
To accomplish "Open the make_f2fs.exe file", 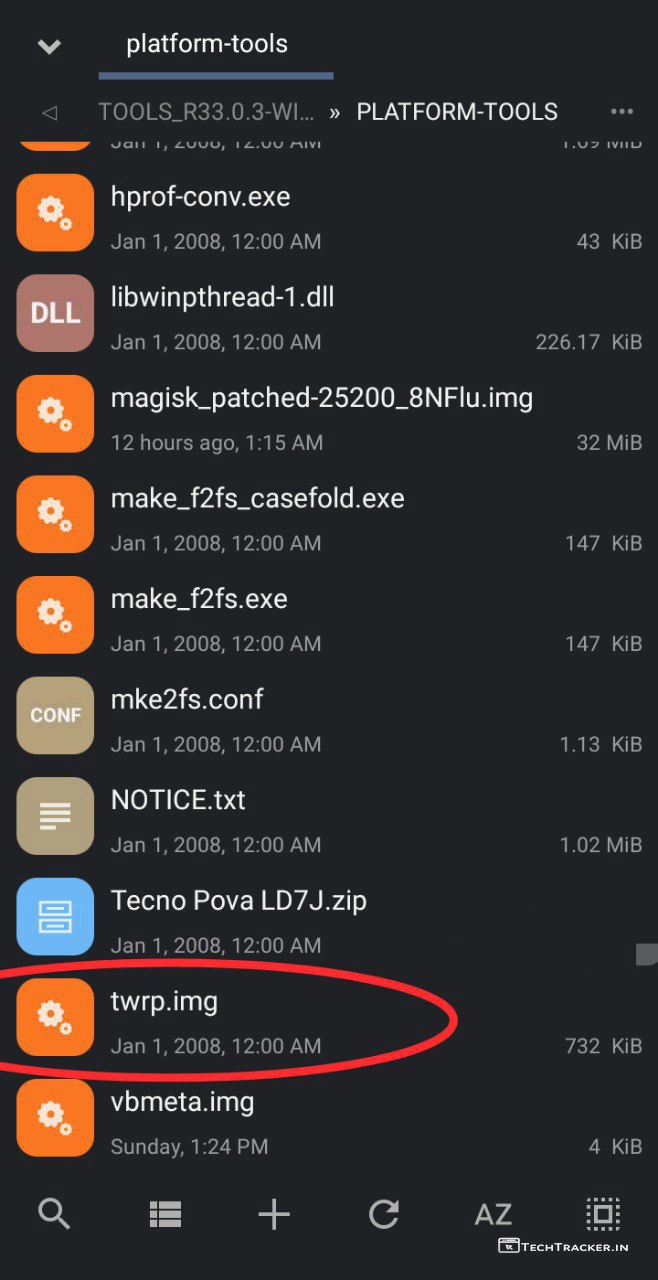I will click(x=199, y=599).
